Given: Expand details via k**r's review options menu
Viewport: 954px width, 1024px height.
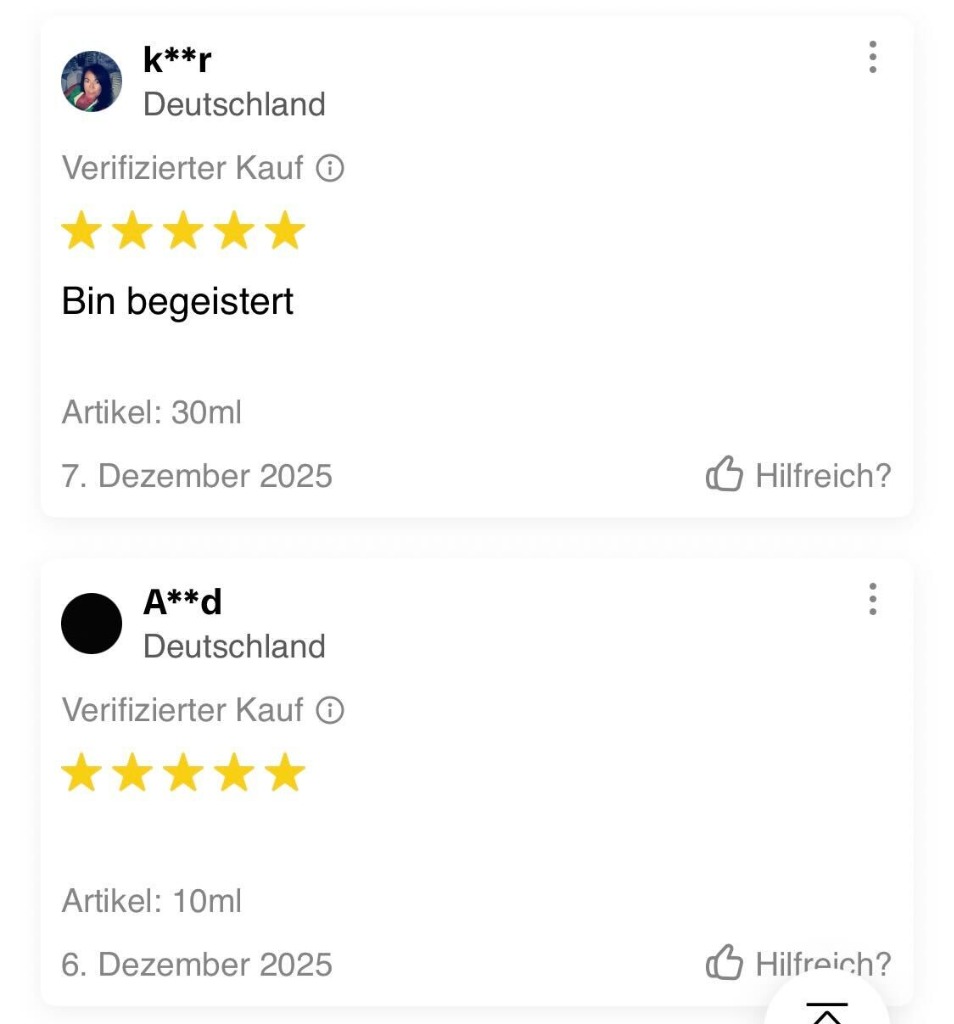Looking at the screenshot, I should tap(874, 58).
